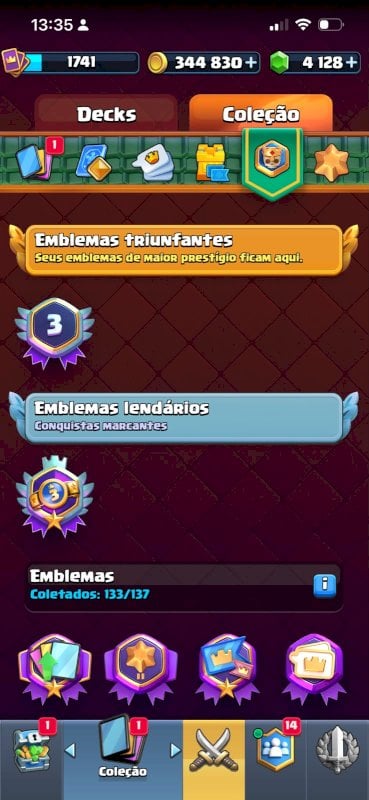This screenshot has height=800, width=369.
Task: Switch to the battle crossed swords tab
Action: 214,750
